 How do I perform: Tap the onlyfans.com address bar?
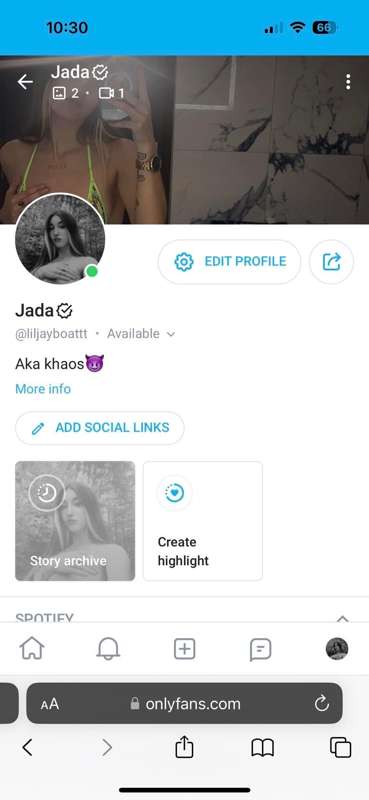[184, 704]
